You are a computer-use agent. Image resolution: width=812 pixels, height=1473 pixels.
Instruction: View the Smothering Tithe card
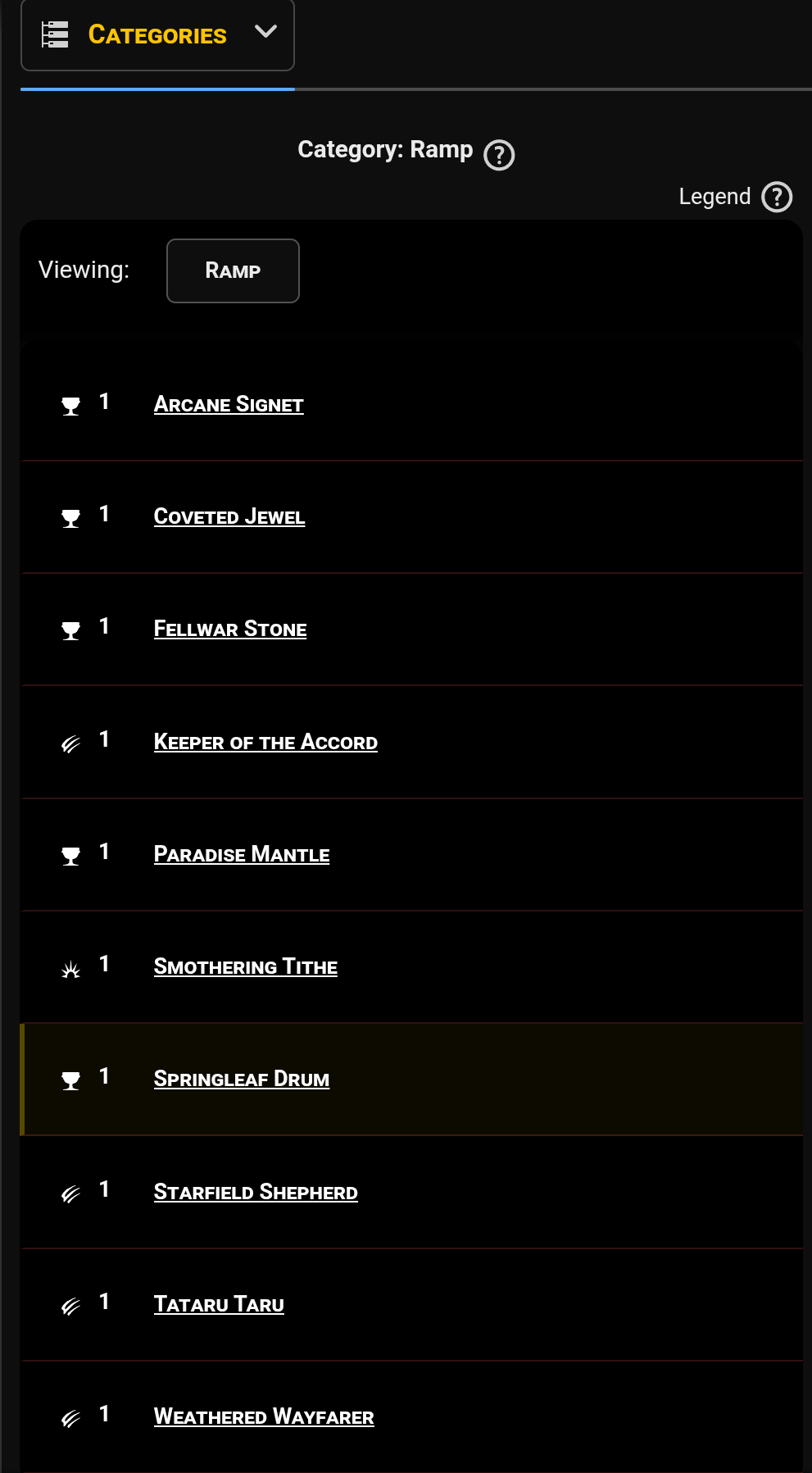[x=246, y=966]
